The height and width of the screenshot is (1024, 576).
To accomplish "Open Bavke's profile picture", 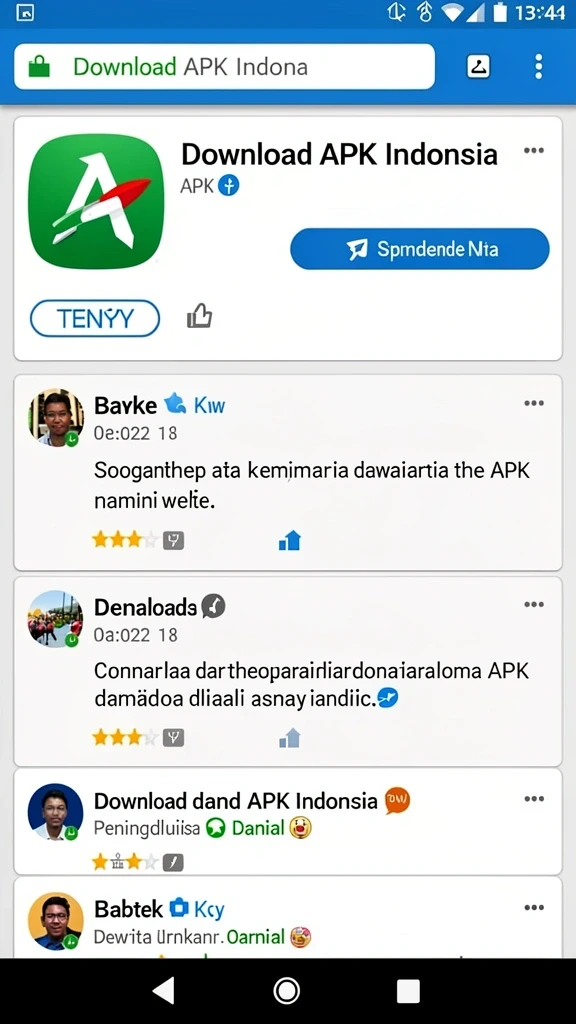I will pyautogui.click(x=56, y=418).
